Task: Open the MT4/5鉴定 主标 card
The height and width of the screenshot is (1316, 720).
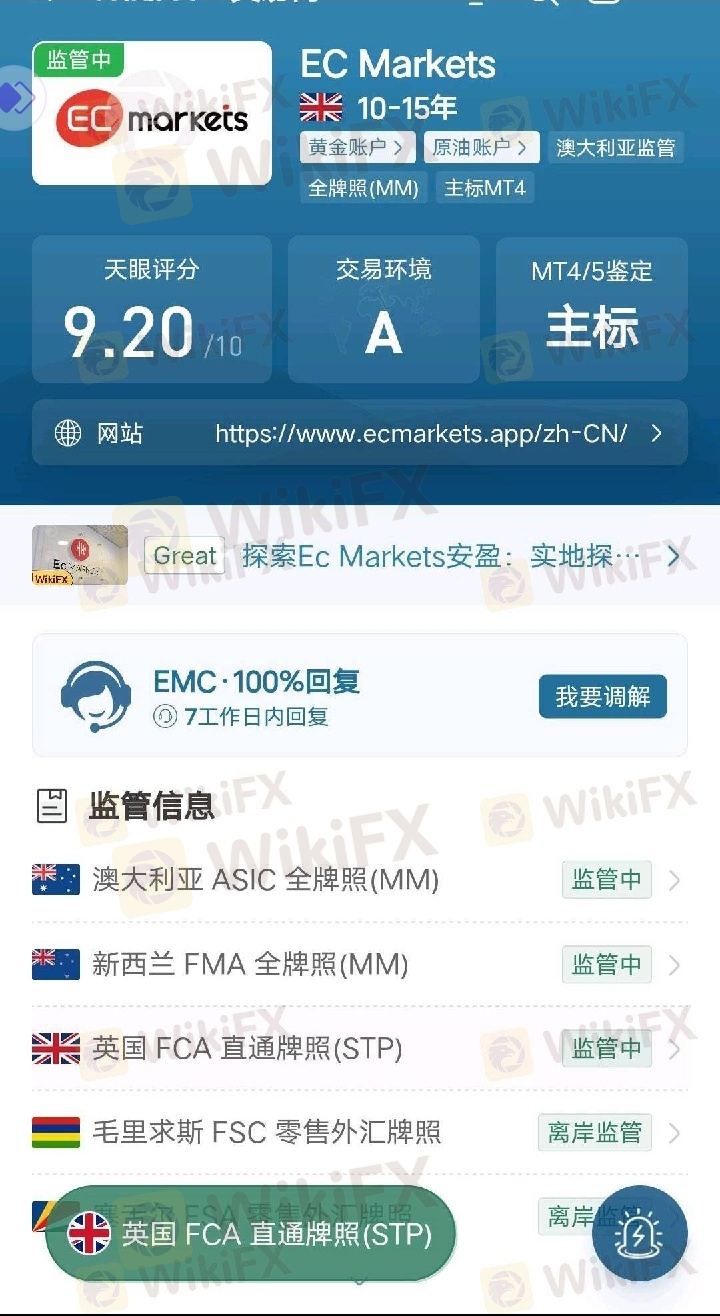Action: (592, 309)
